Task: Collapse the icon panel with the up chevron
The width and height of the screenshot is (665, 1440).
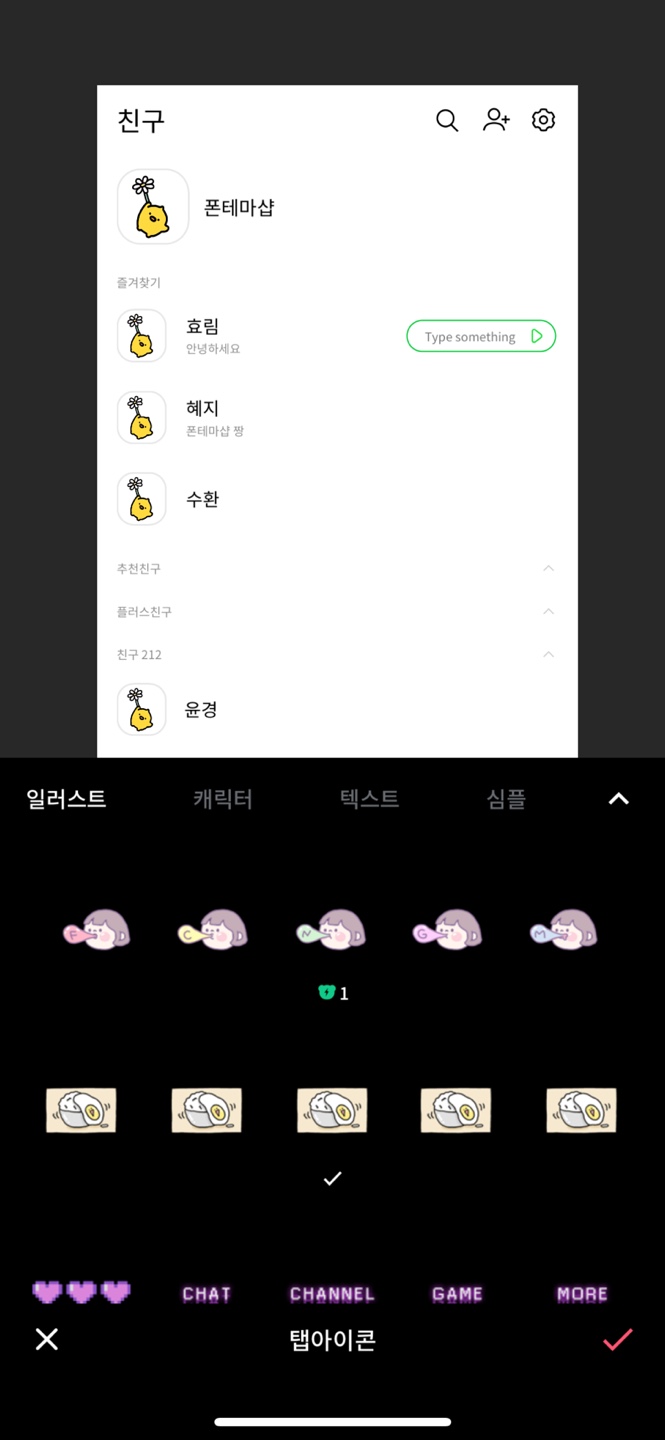Action: pos(619,798)
